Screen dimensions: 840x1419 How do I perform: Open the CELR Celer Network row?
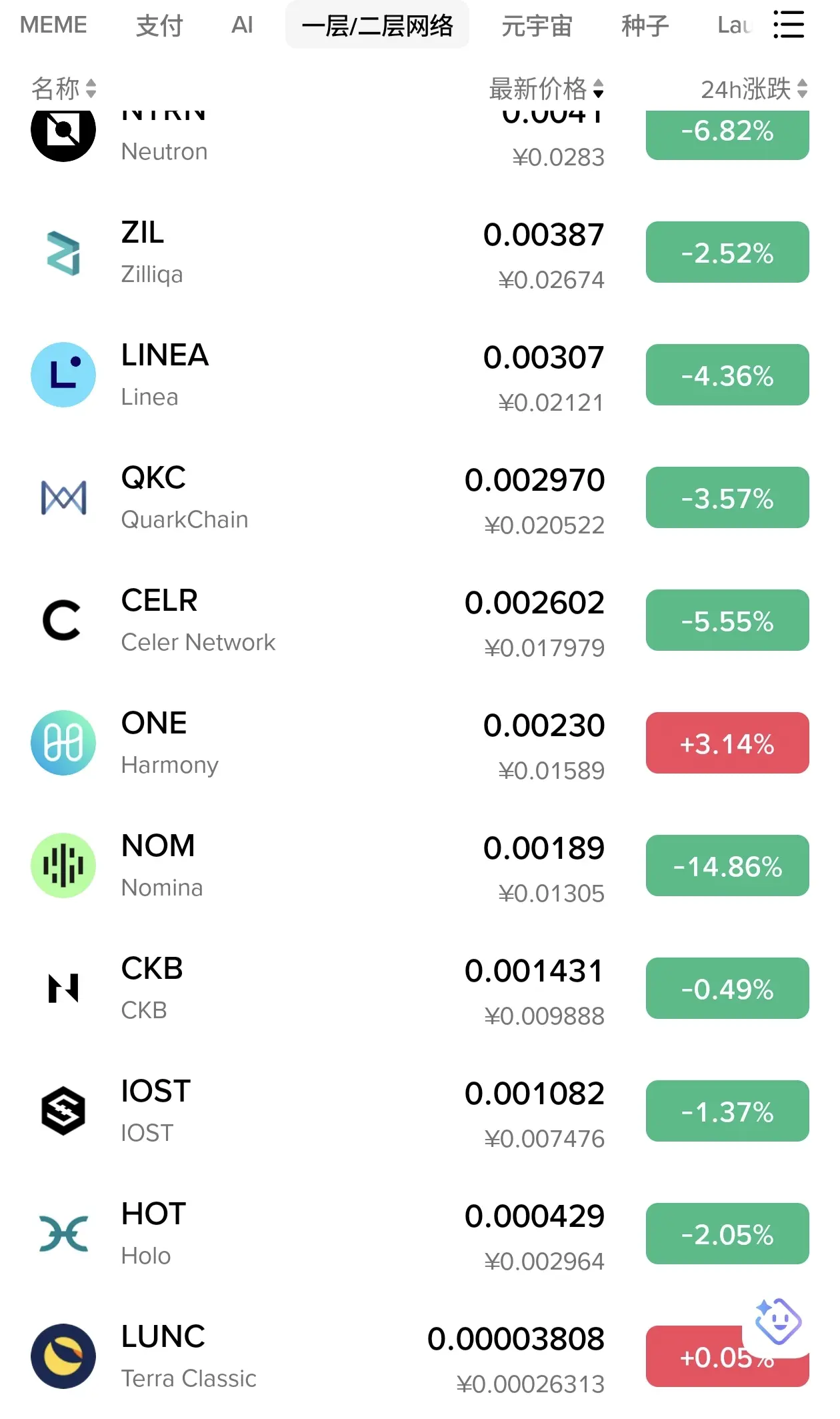[420, 621]
